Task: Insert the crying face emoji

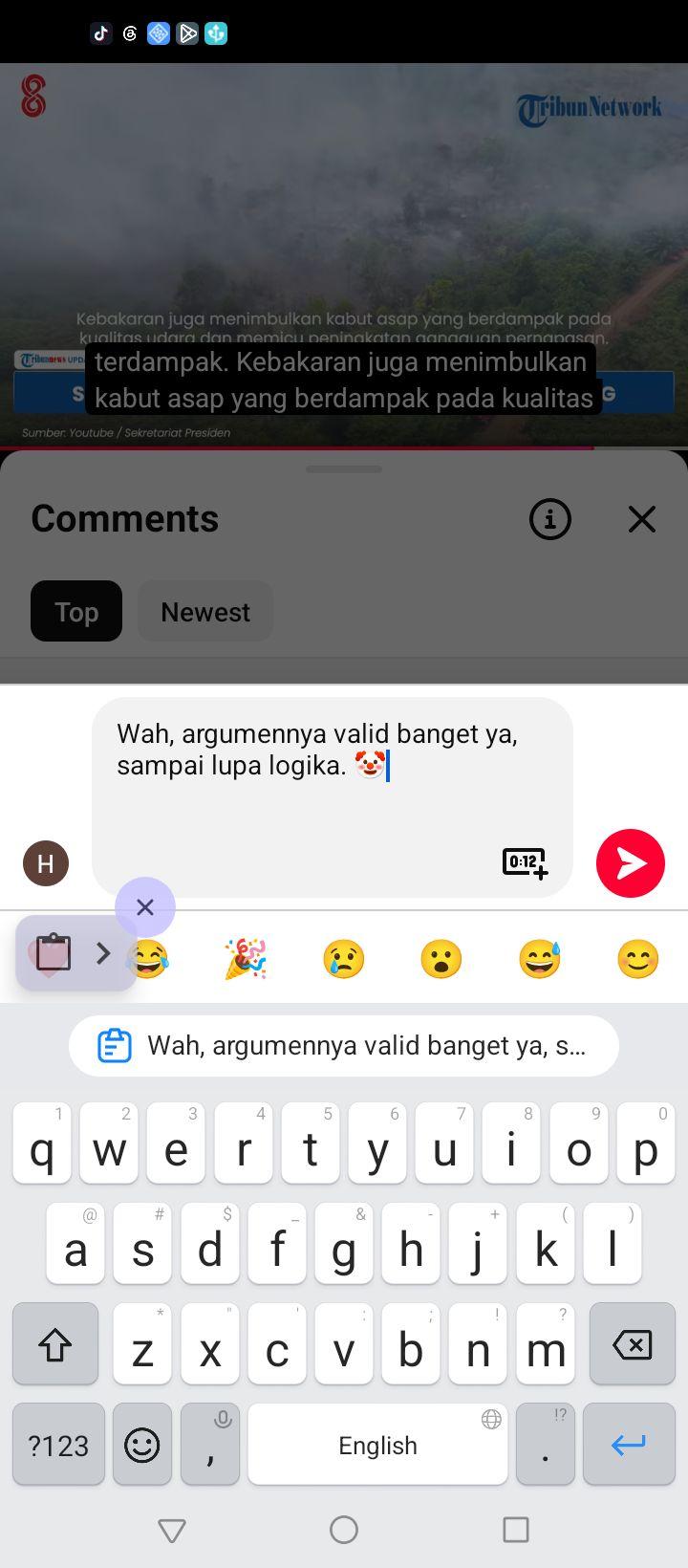Action: 344,959
